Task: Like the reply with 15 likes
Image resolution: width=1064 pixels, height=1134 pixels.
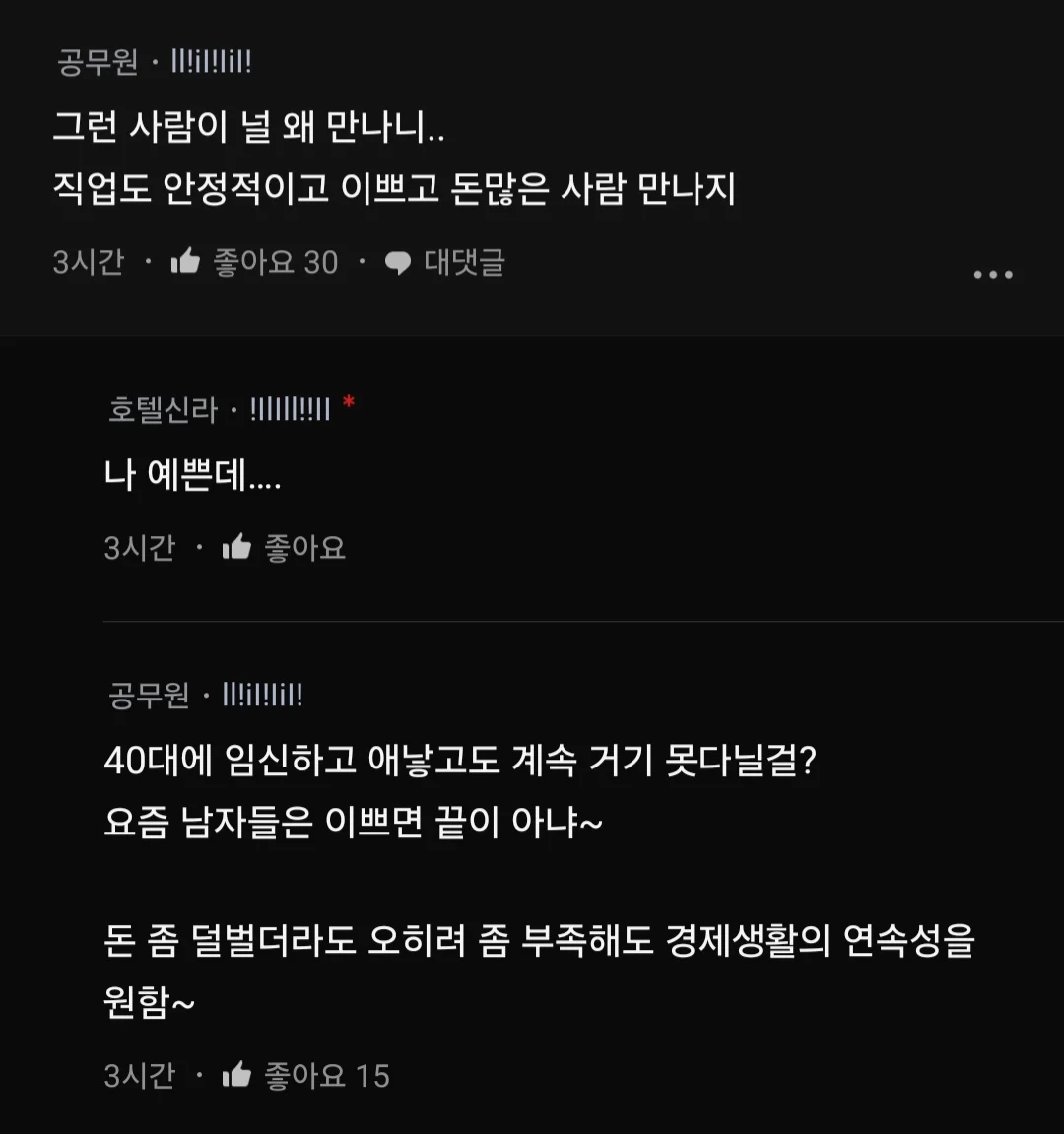Action: [x=236, y=1075]
